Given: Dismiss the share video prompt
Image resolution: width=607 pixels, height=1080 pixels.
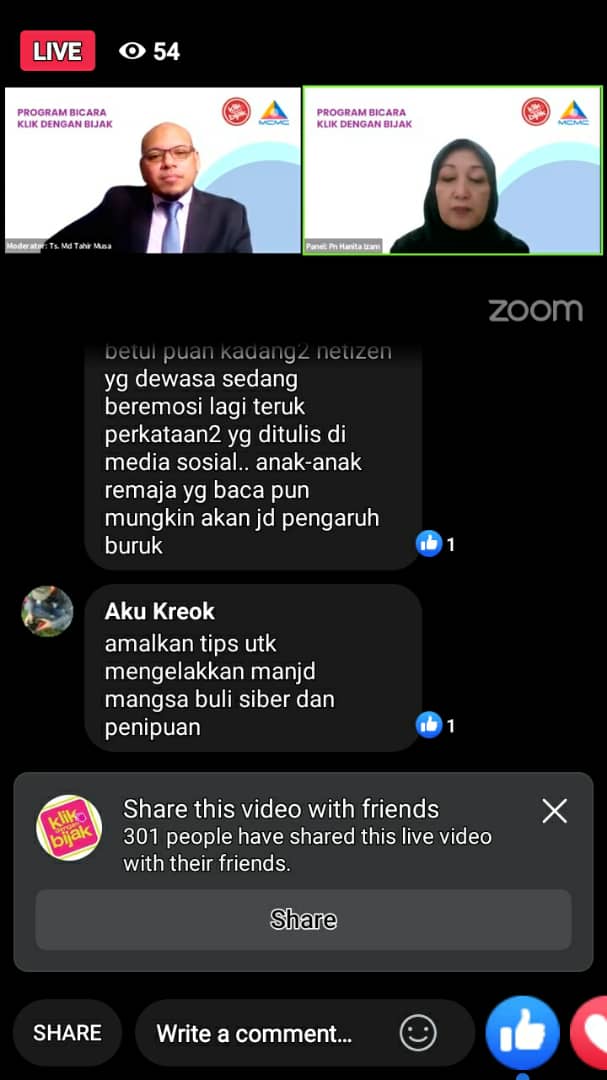Looking at the screenshot, I should [x=554, y=811].
